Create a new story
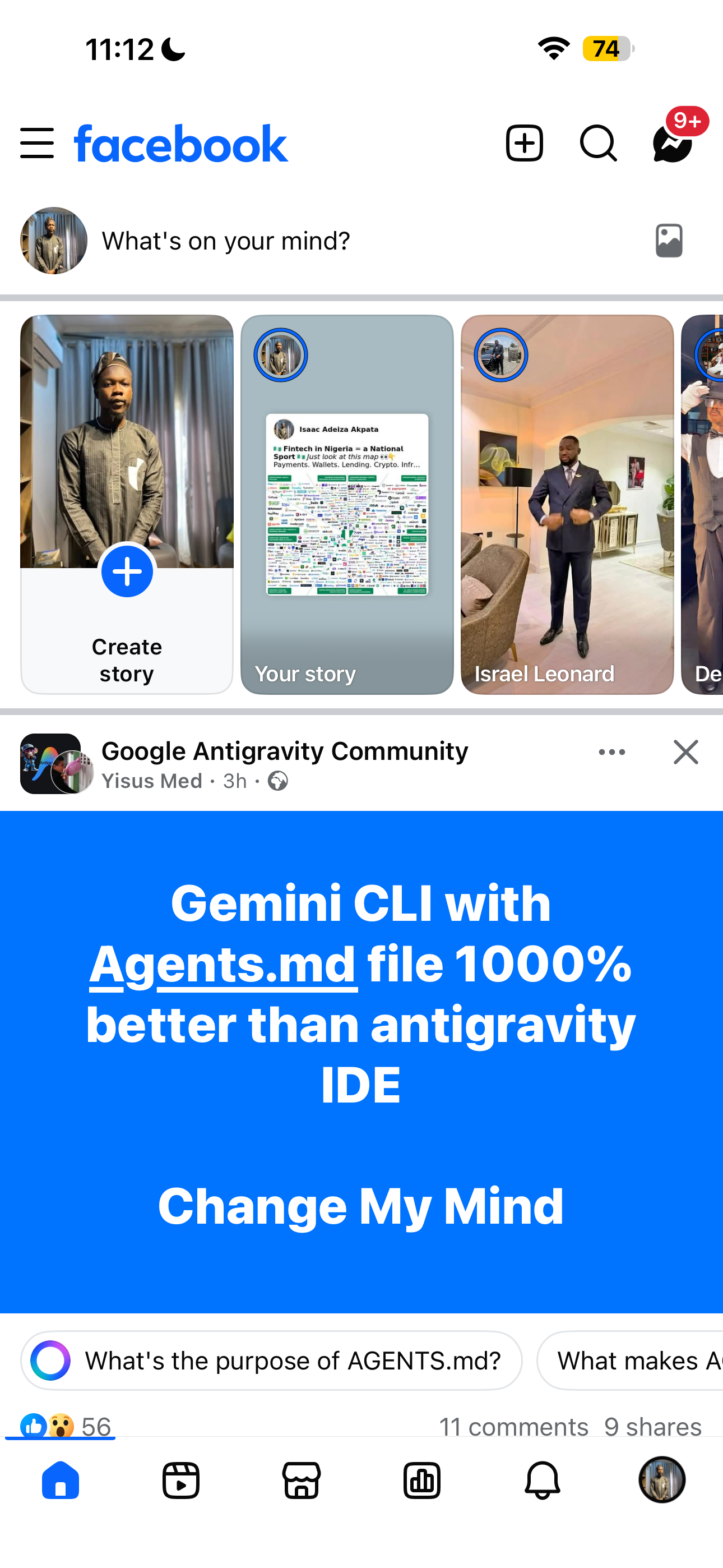723x1568 pixels. 127,572
